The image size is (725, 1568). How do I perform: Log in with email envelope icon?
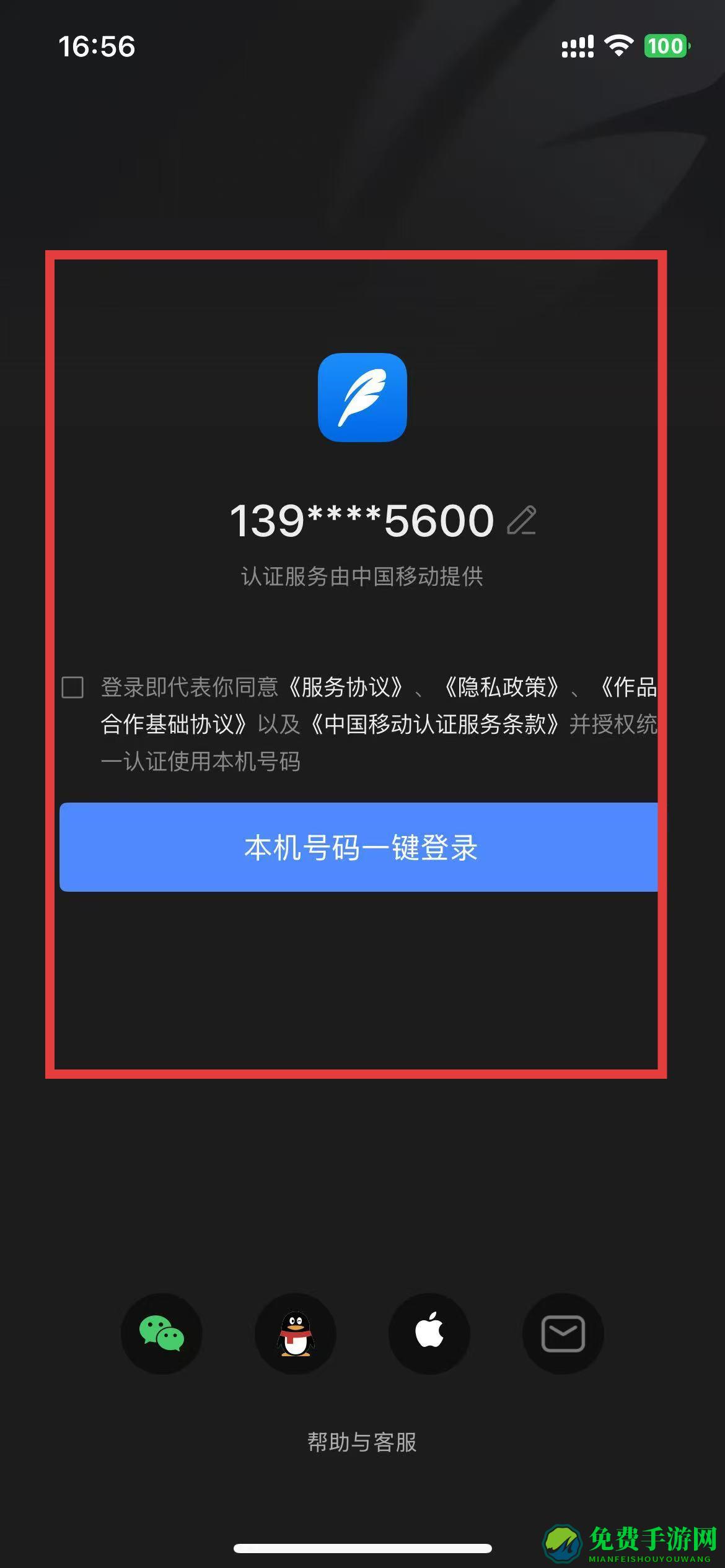click(x=563, y=1333)
